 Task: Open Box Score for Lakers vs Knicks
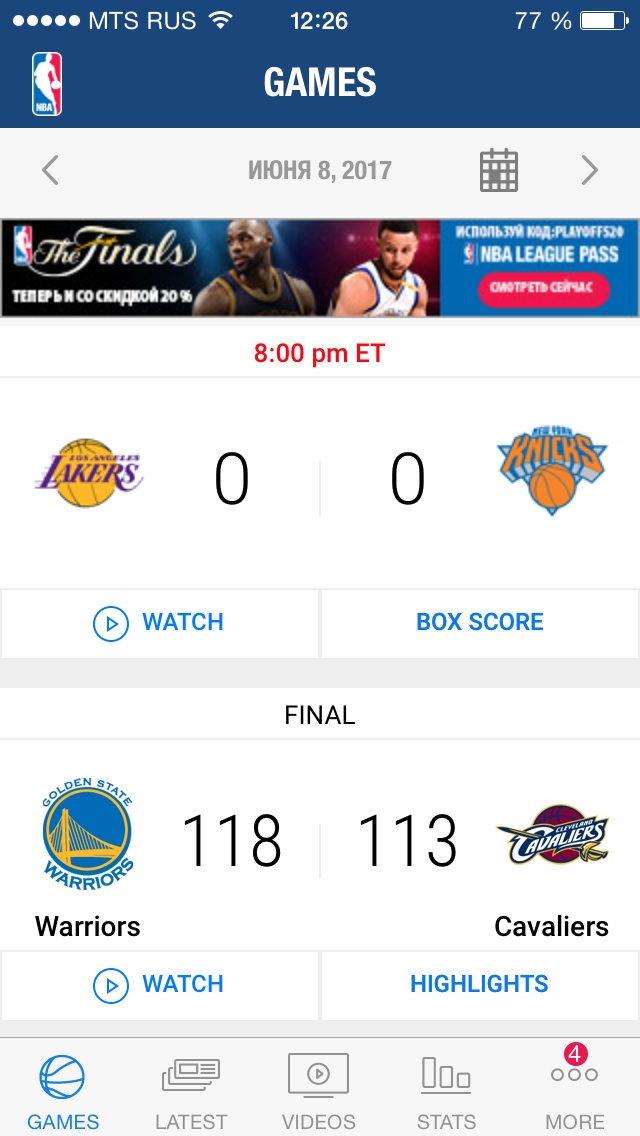480,623
